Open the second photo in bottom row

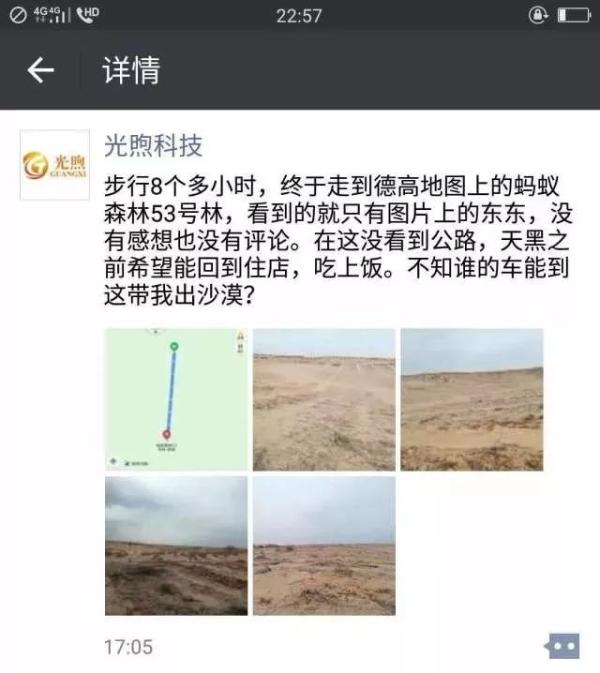click(324, 545)
